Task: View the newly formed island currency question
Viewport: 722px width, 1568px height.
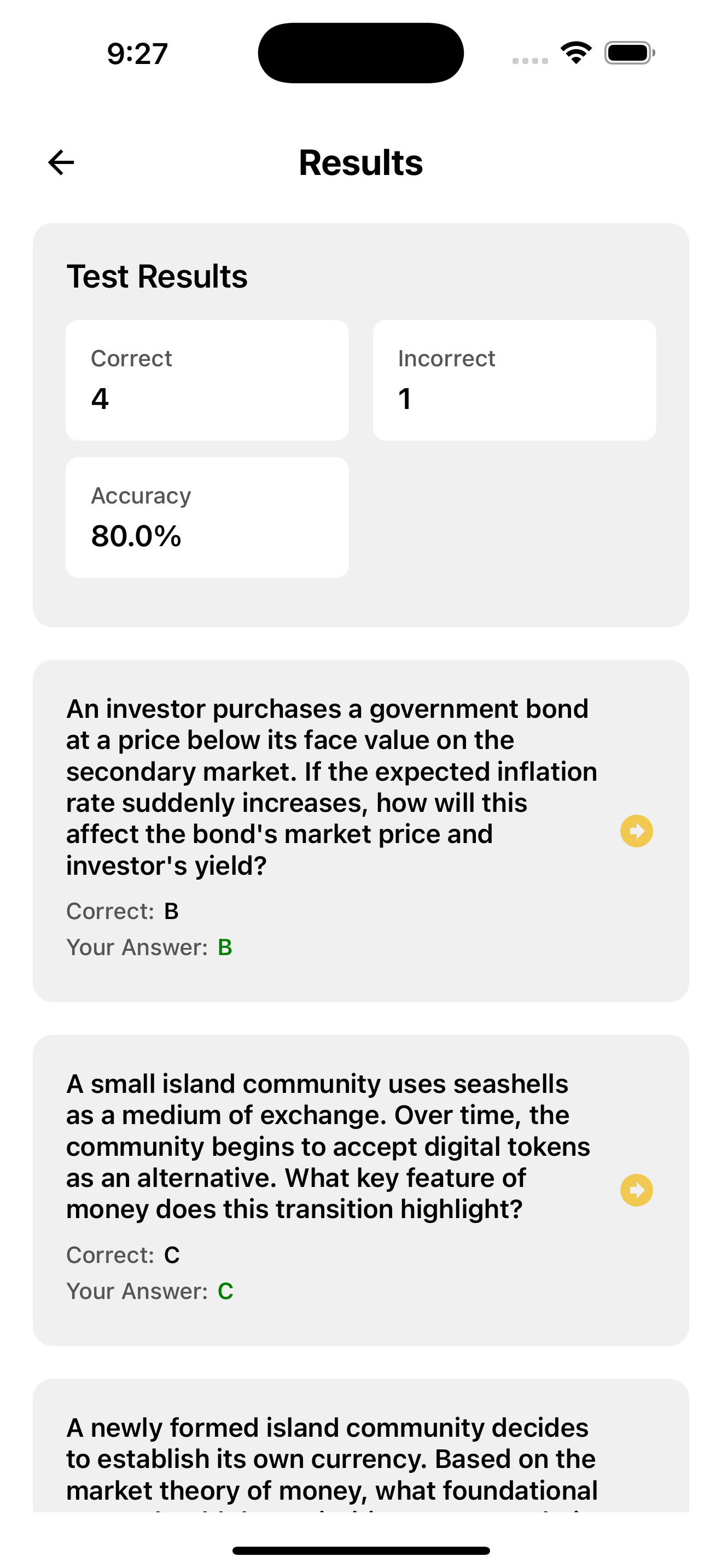Action: [x=332, y=1459]
